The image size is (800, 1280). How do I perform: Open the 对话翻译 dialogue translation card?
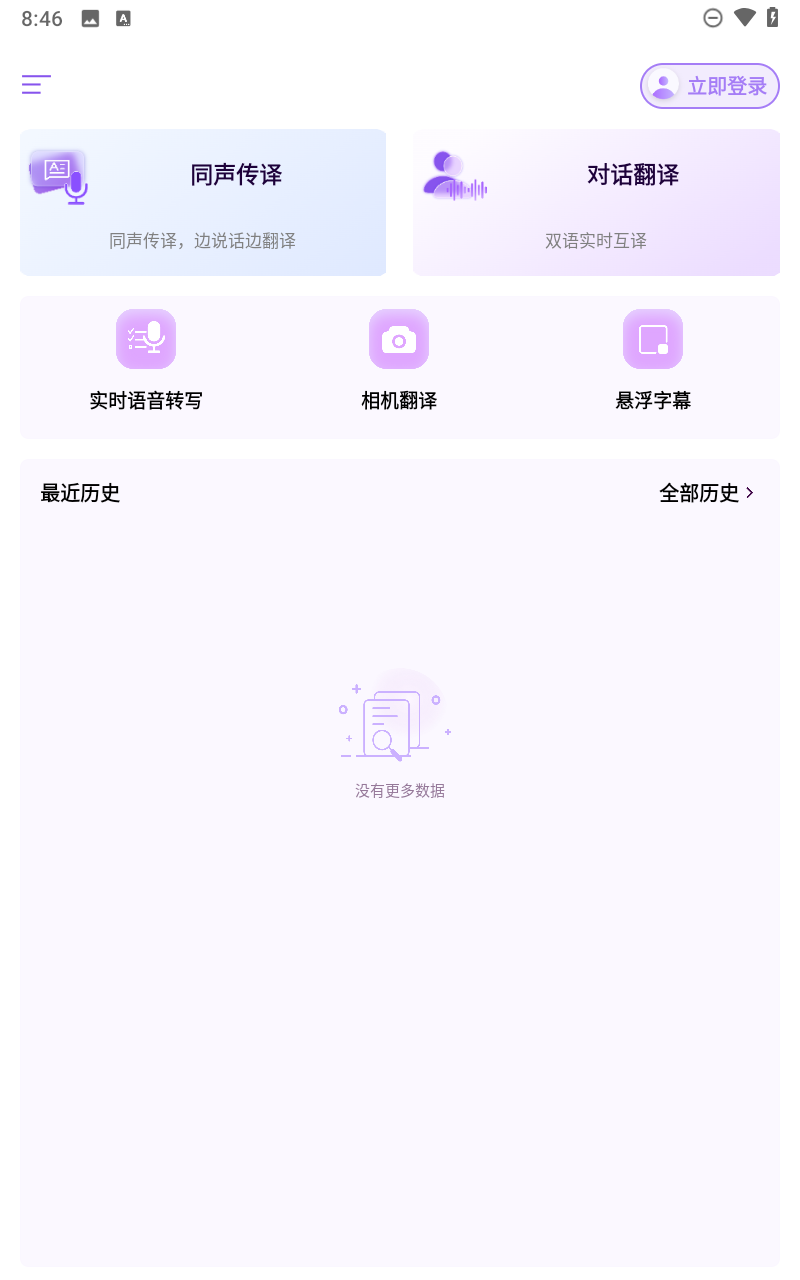596,202
